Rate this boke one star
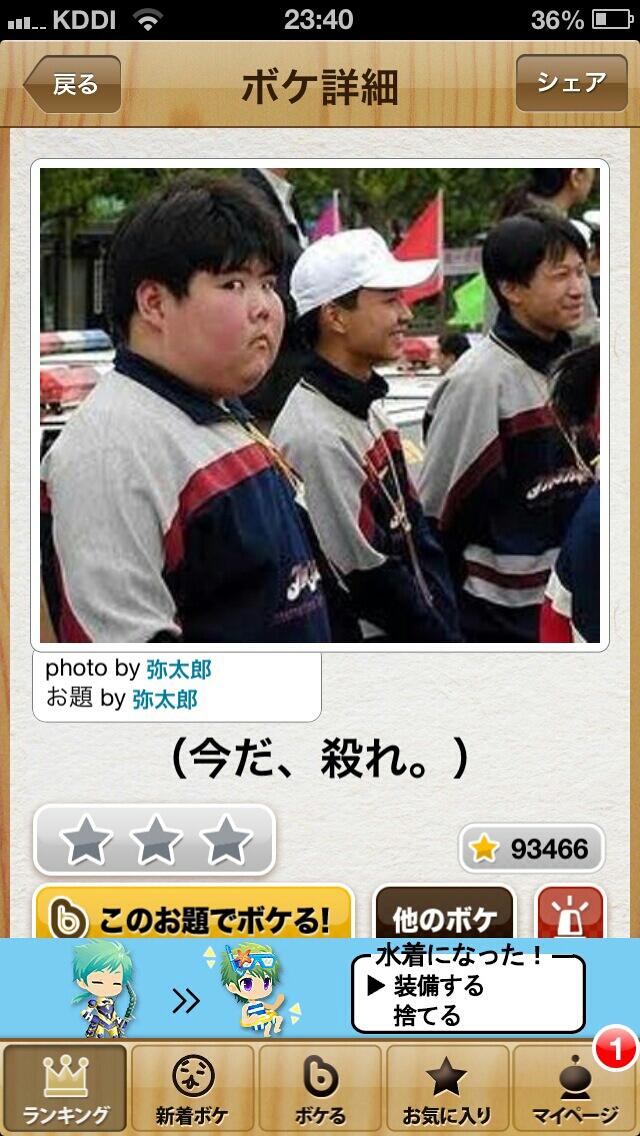 pos(86,840)
